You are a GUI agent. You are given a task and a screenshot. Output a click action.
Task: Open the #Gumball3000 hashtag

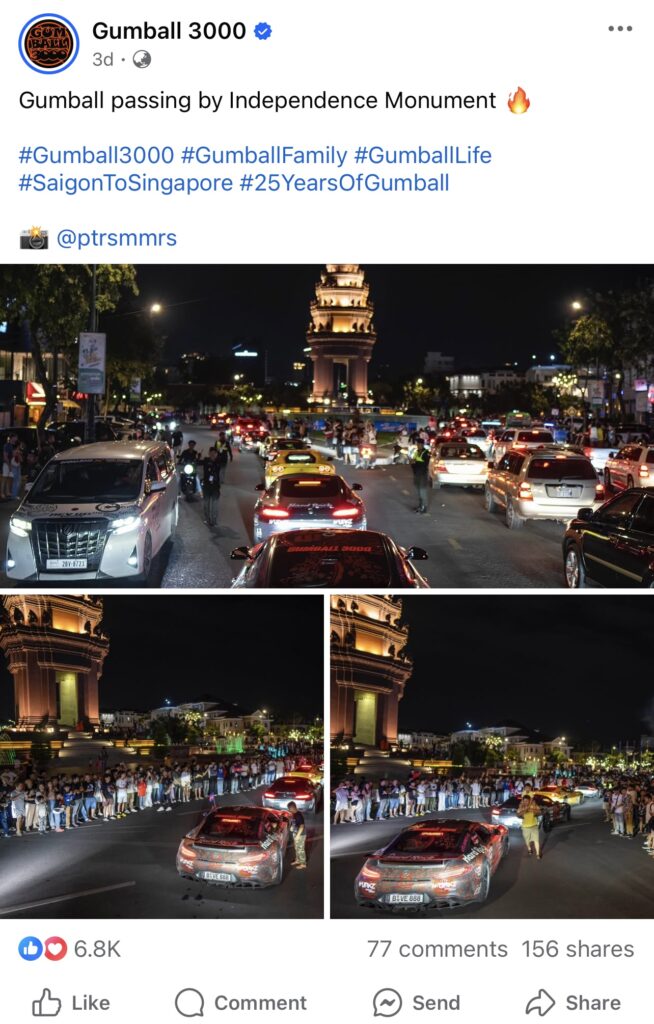(96, 156)
